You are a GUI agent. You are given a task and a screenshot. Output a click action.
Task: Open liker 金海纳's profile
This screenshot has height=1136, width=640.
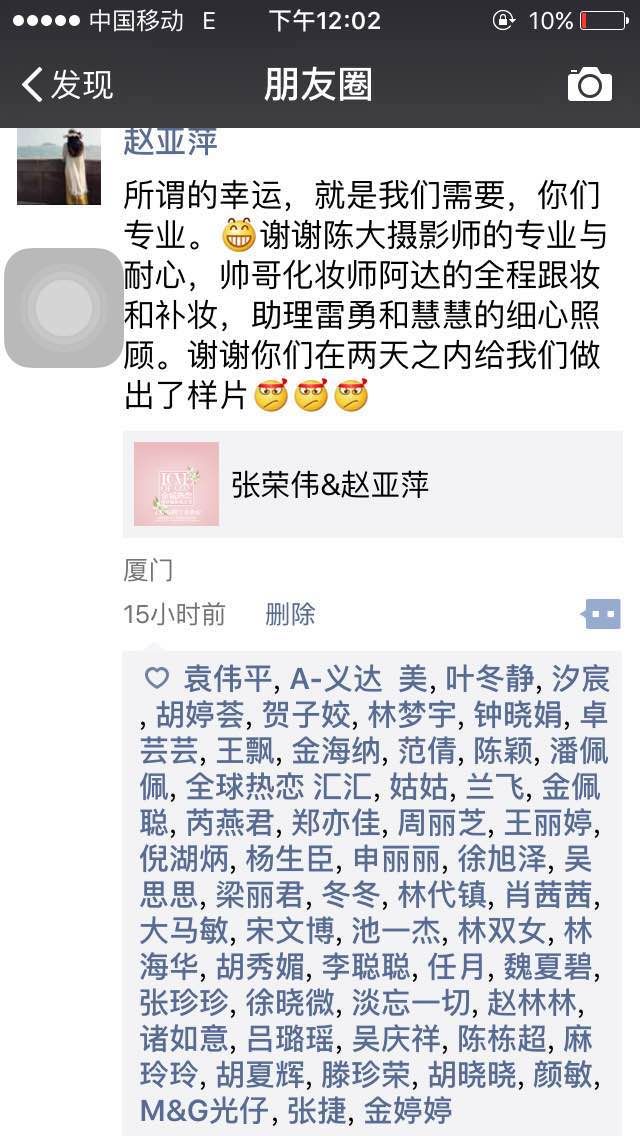336,752
